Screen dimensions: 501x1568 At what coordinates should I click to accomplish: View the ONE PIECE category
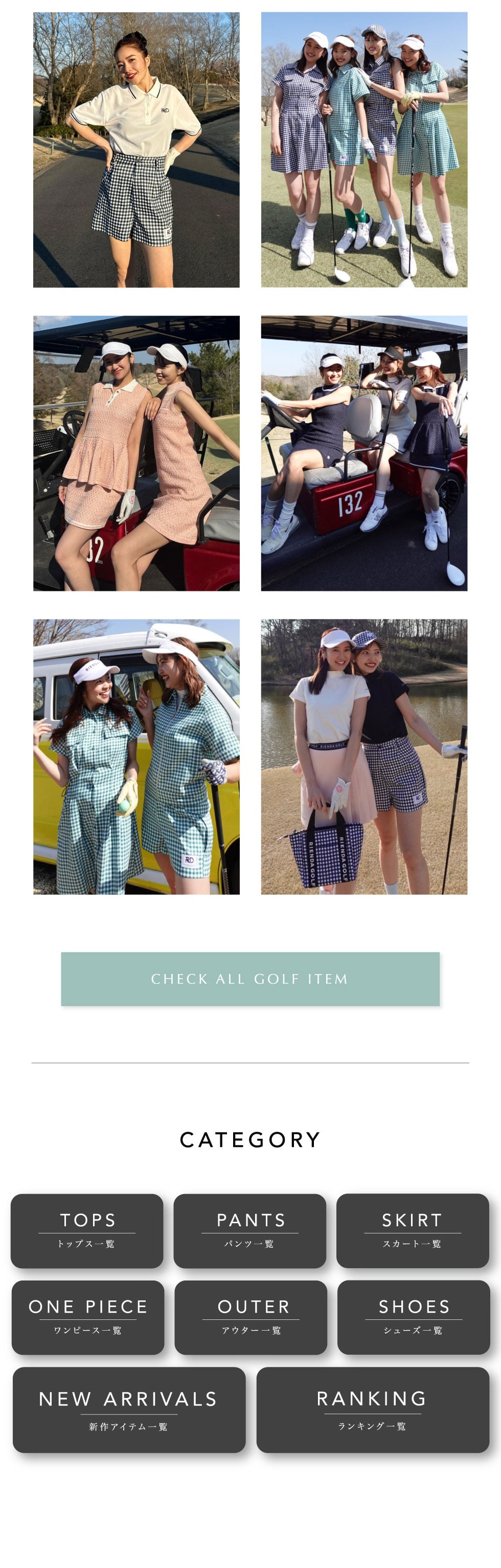pos(87,1317)
